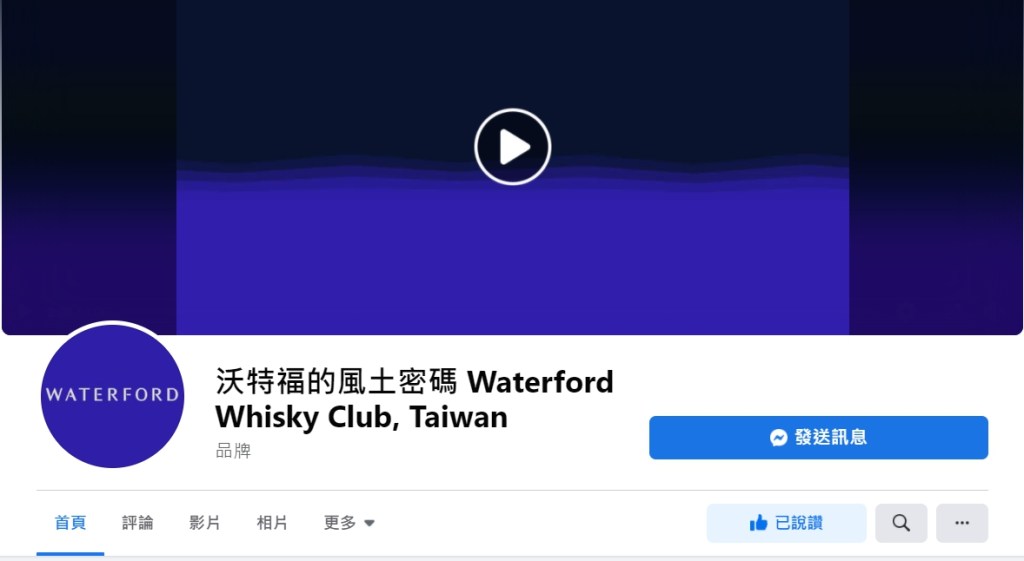
Task: Play the cover video
Action: click(512, 147)
